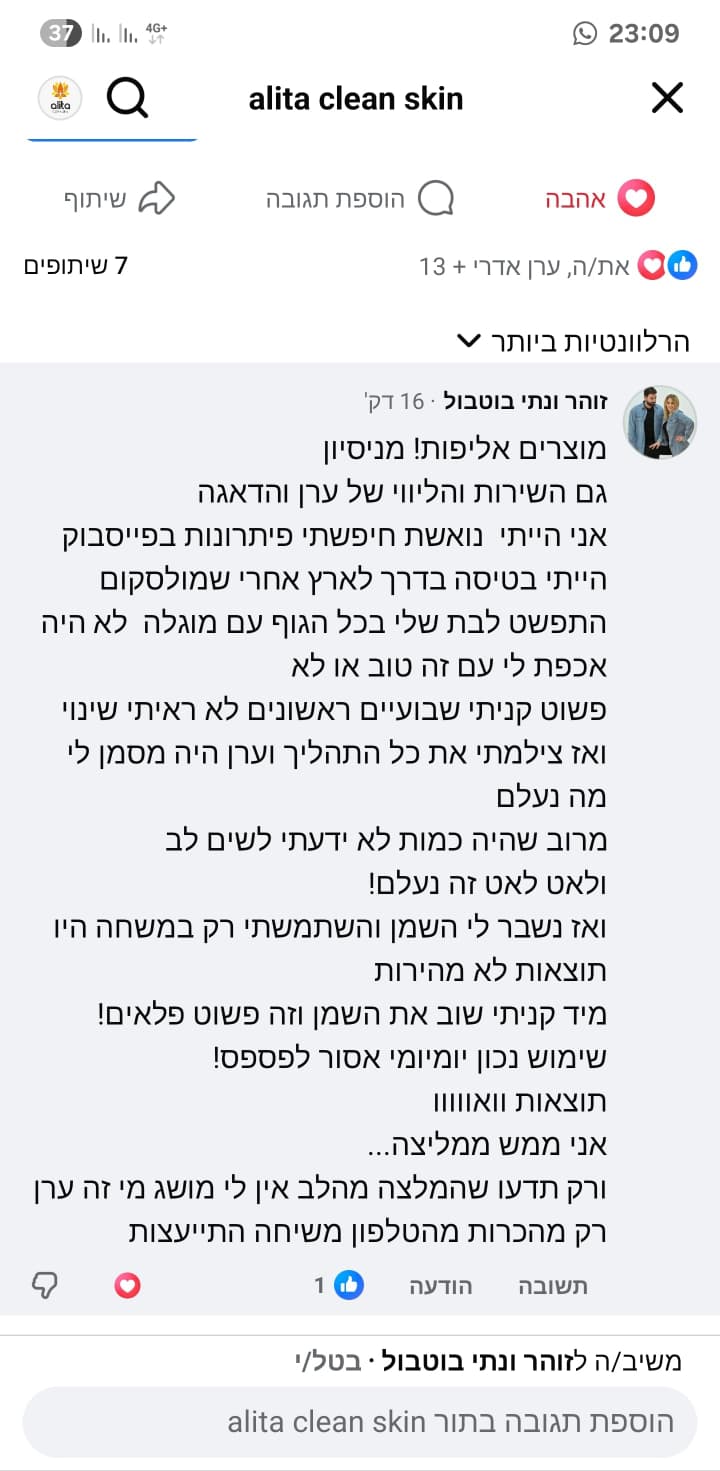720x1471 pixels.
Task: Open זוהר ונתי בוטבול profile picture
Action: click(660, 422)
